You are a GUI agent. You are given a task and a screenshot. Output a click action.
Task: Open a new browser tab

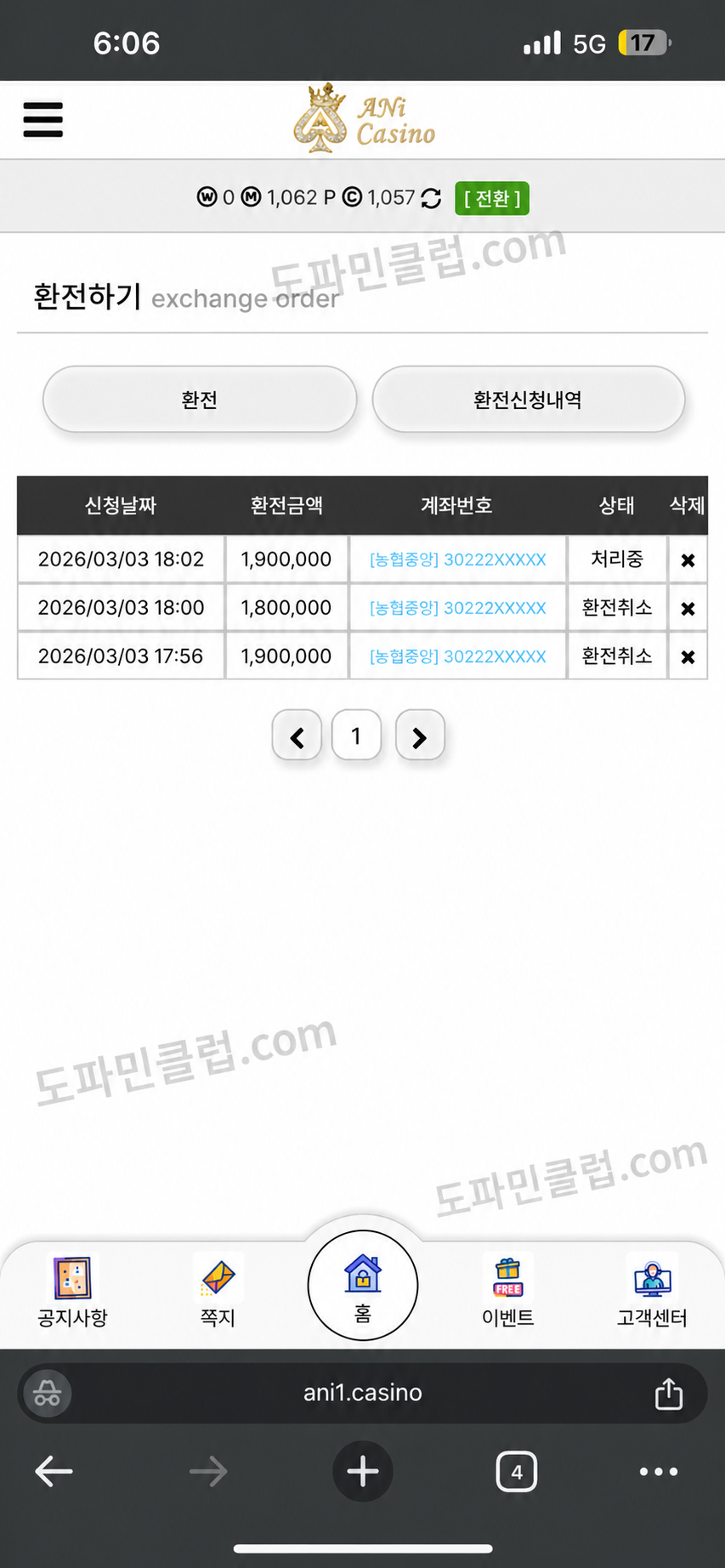coord(363,1471)
